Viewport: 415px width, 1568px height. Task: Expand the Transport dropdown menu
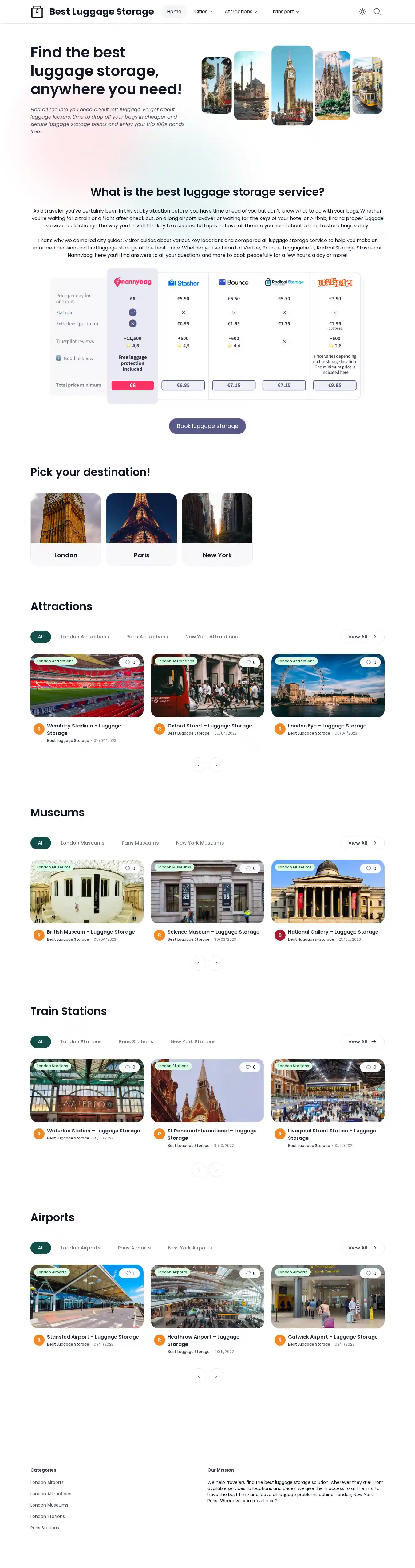point(284,12)
